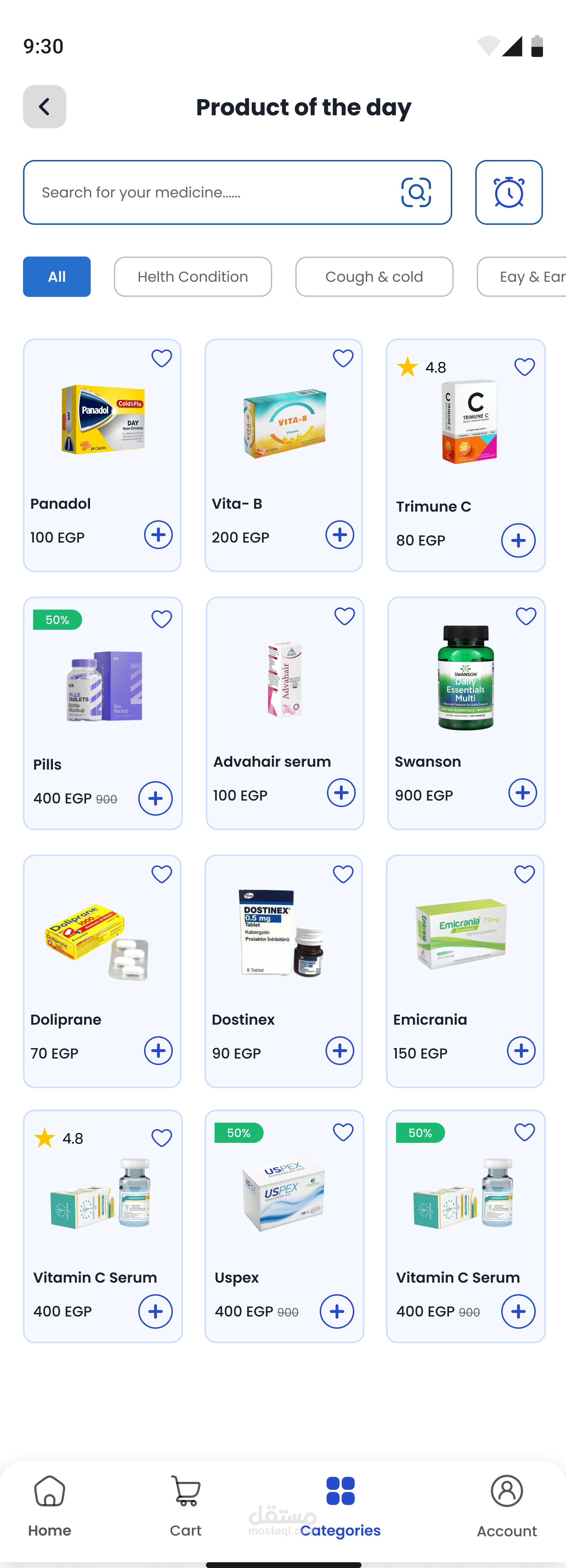Select the All filter chip
566x1568 pixels.
[57, 277]
